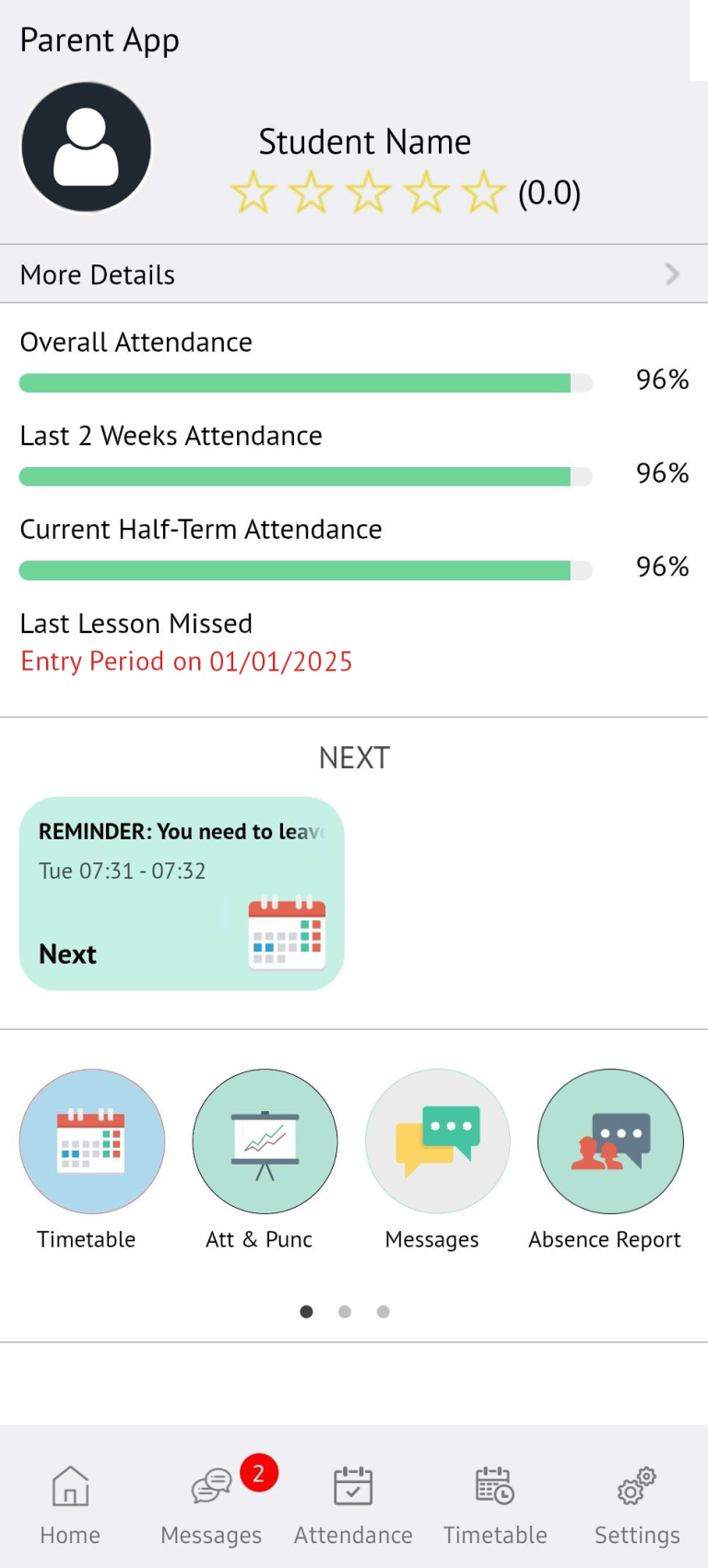Click the Overall Attendance progress bar
This screenshot has height=1568, width=708.
(x=304, y=382)
